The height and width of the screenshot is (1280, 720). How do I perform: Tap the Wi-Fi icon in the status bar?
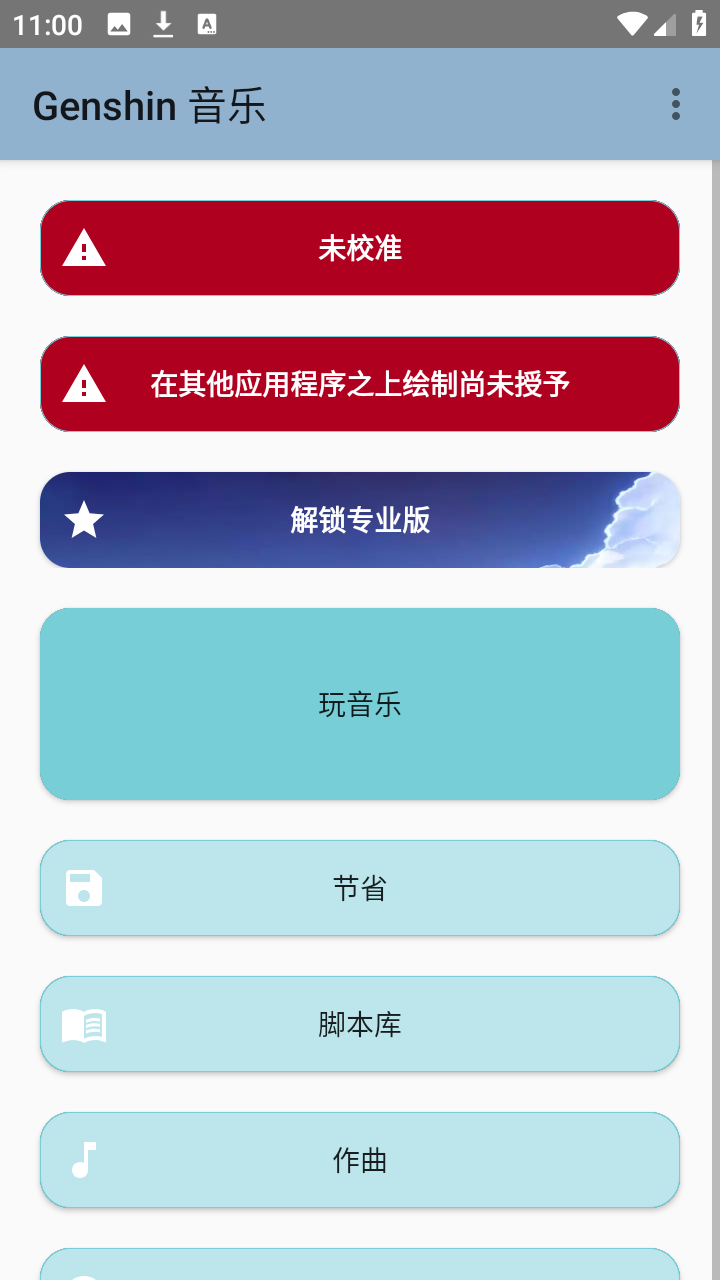click(632, 23)
